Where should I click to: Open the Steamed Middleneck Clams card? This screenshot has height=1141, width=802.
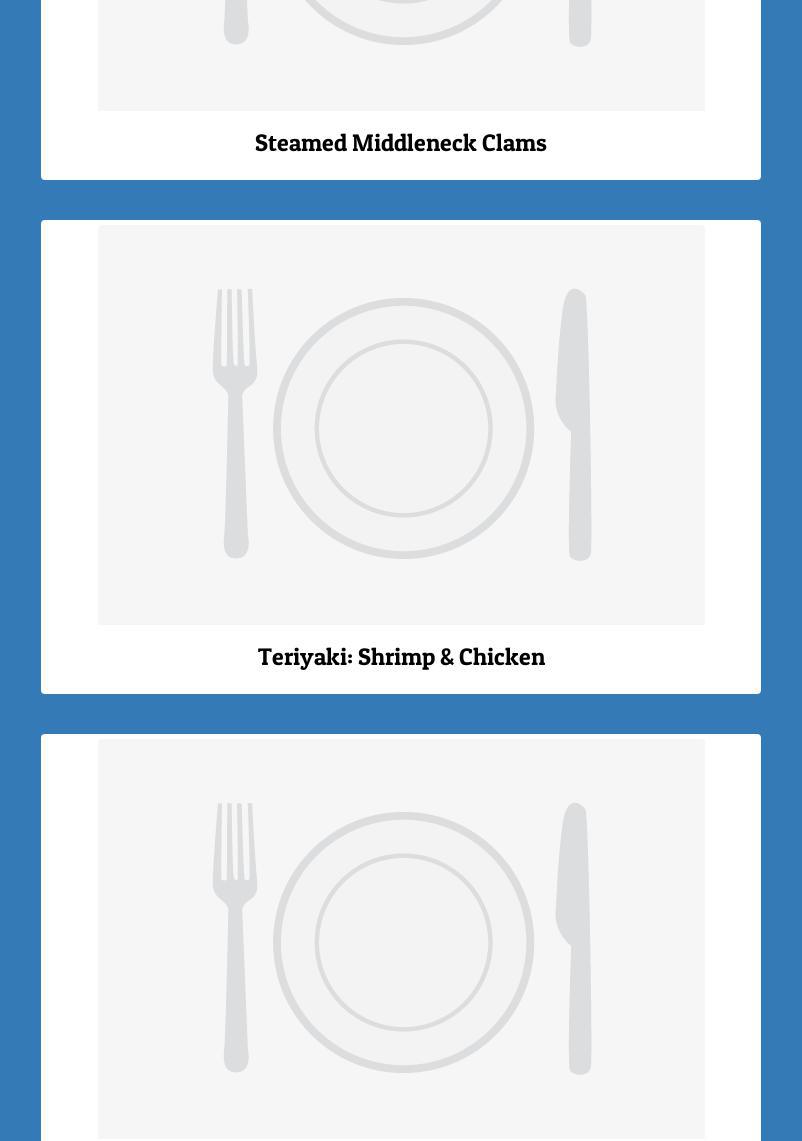[x=400, y=143]
